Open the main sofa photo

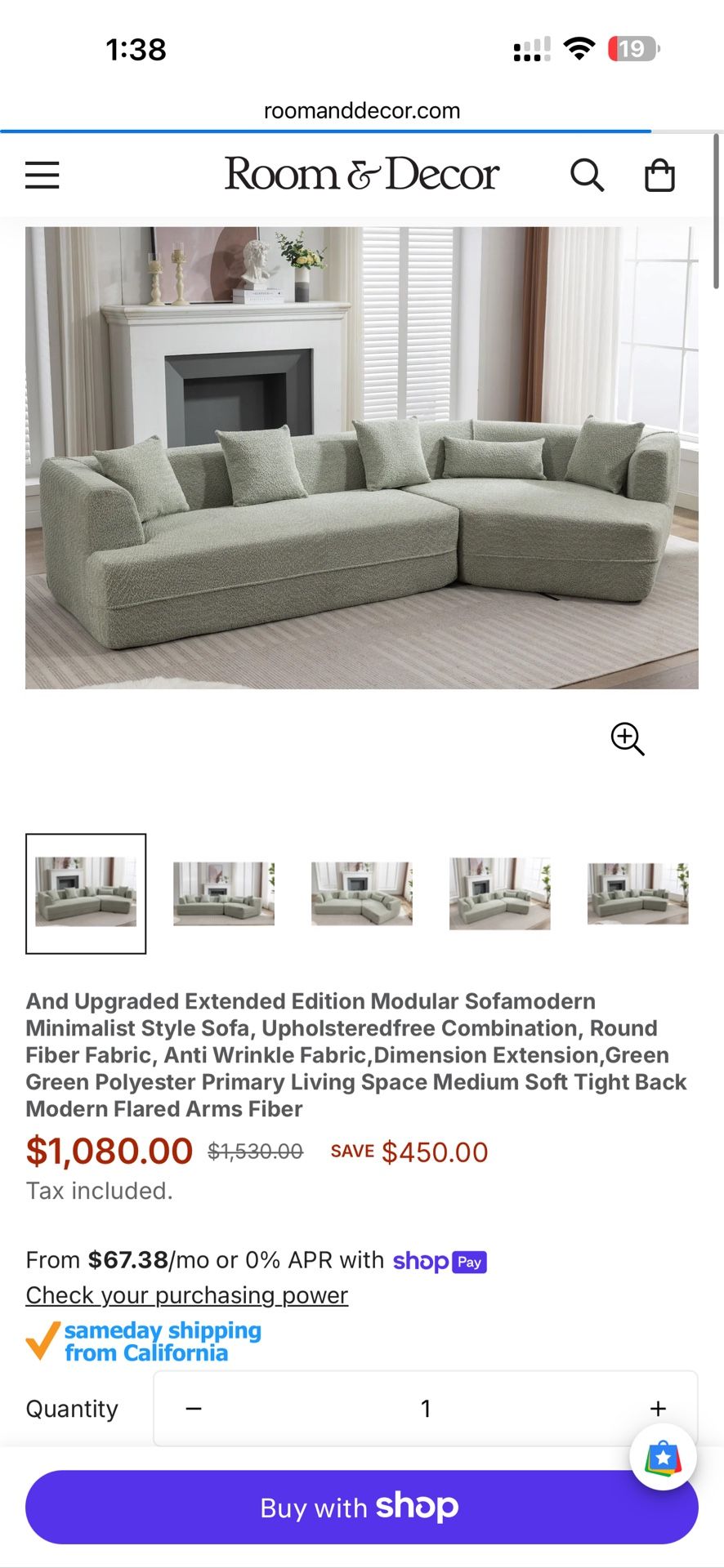[362, 457]
